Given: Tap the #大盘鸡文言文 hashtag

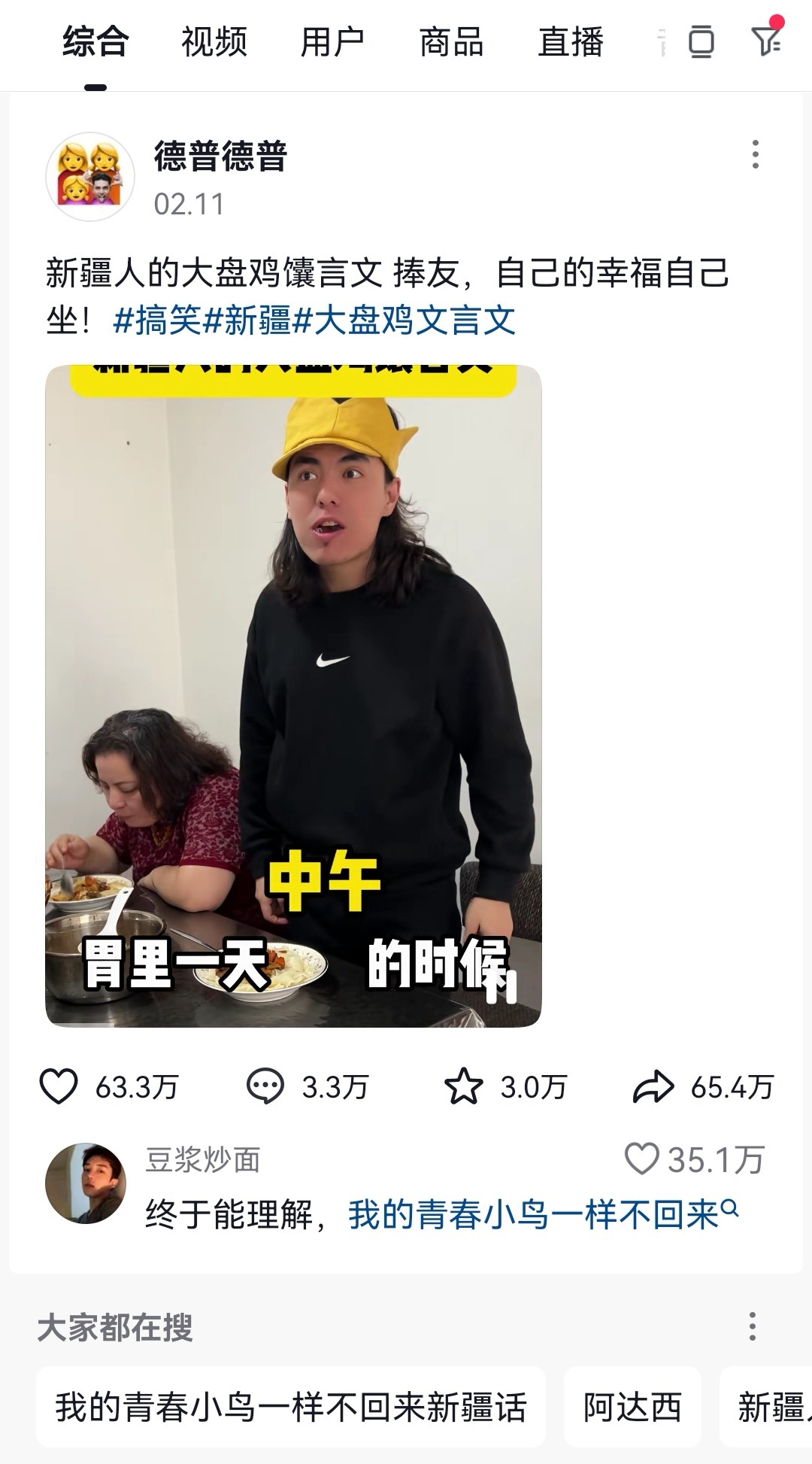Looking at the screenshot, I should pyautogui.click(x=404, y=321).
